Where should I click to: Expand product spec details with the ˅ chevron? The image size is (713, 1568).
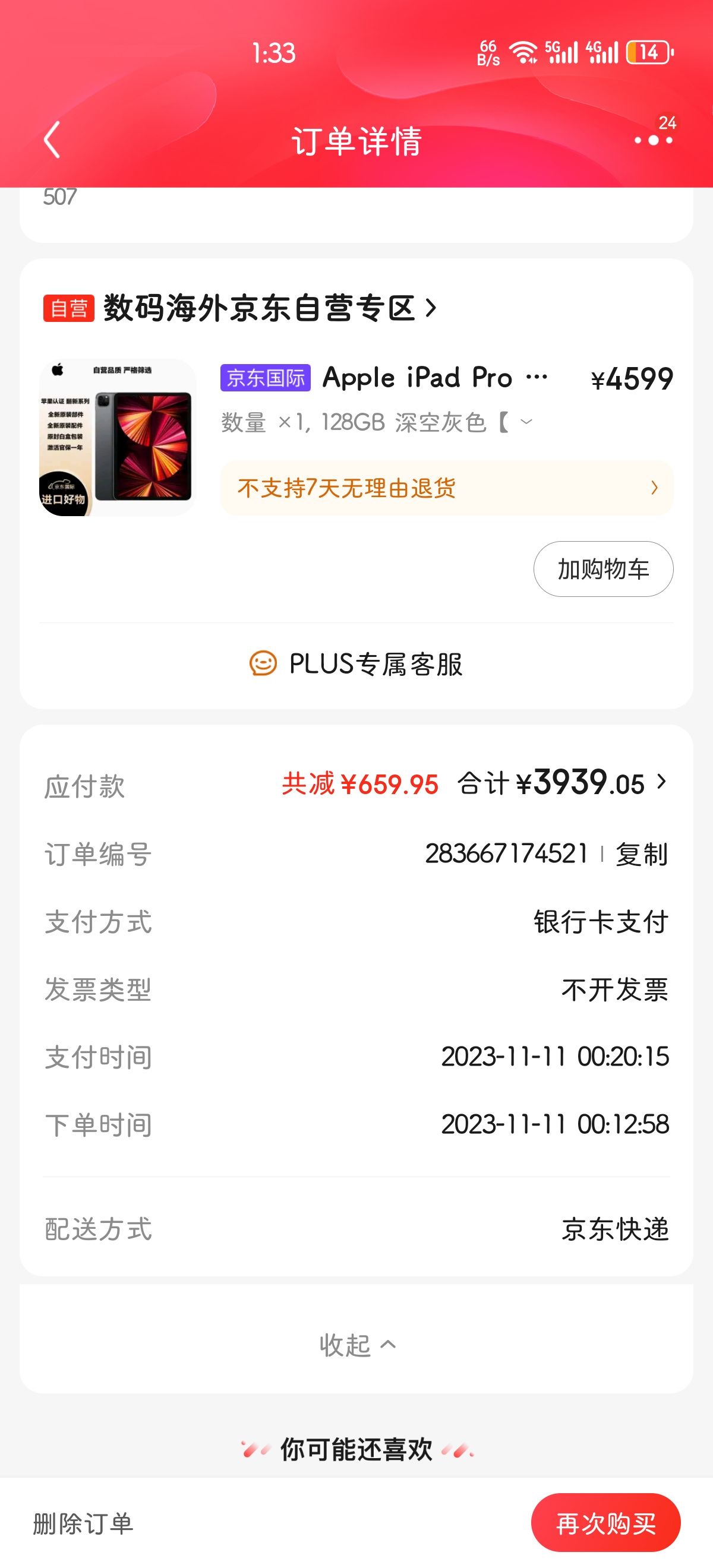coord(525,421)
